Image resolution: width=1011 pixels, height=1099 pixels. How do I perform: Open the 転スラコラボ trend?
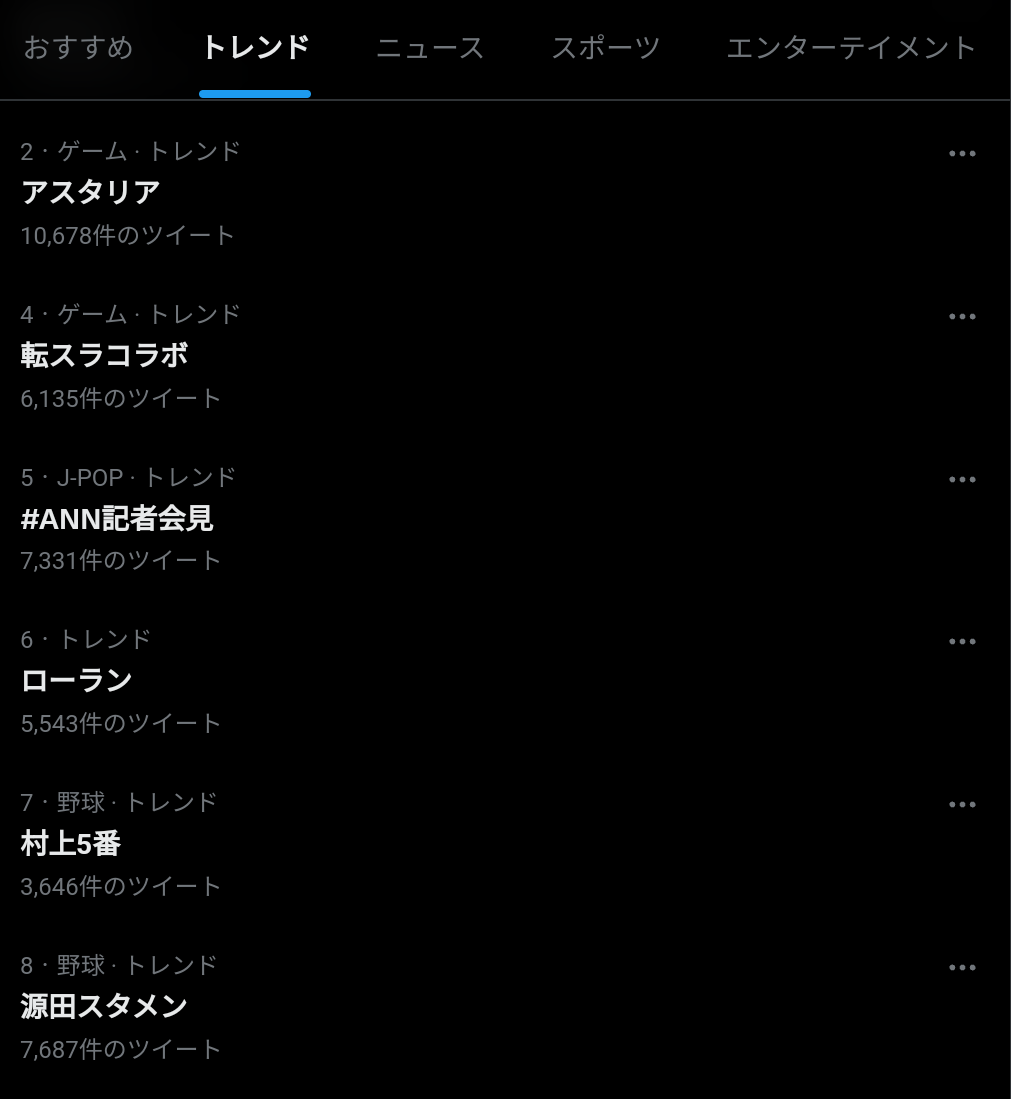(x=105, y=355)
